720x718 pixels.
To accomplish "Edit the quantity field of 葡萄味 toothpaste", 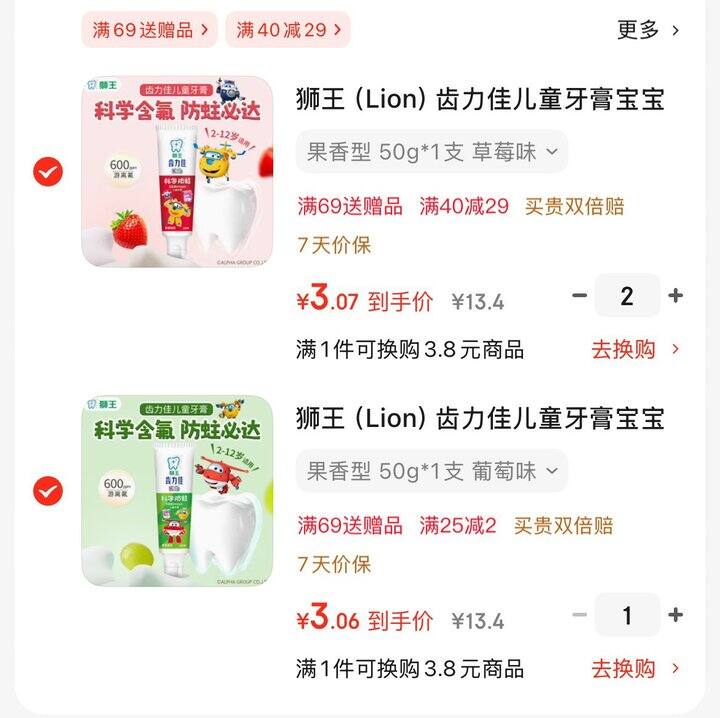I will click(x=627, y=615).
